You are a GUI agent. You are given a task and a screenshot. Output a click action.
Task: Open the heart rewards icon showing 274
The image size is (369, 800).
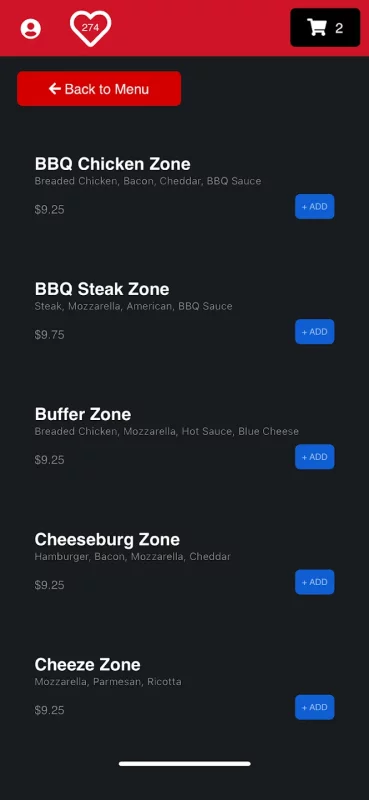click(x=90, y=28)
